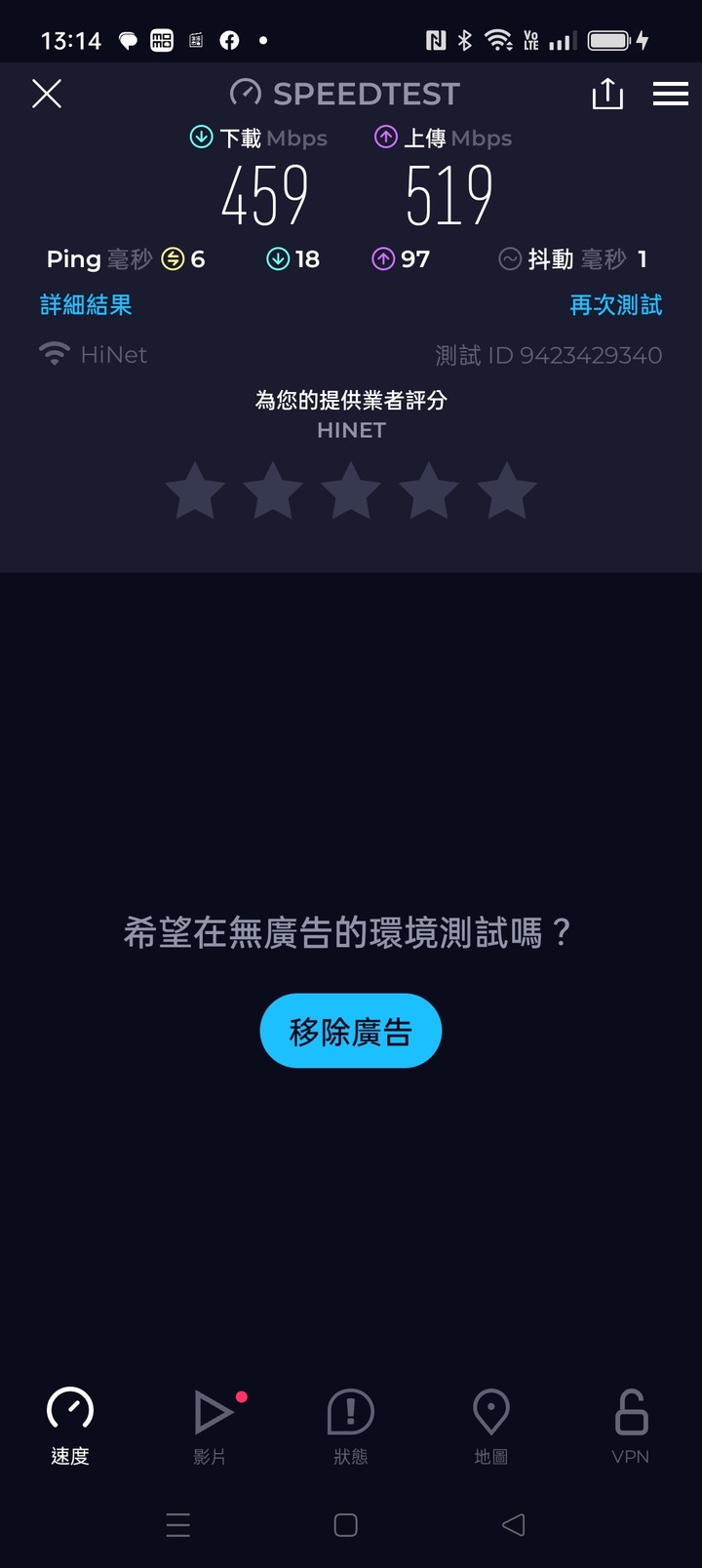Switch to the 狀態 tab
The width and height of the screenshot is (702, 1568).
pos(351,1427)
